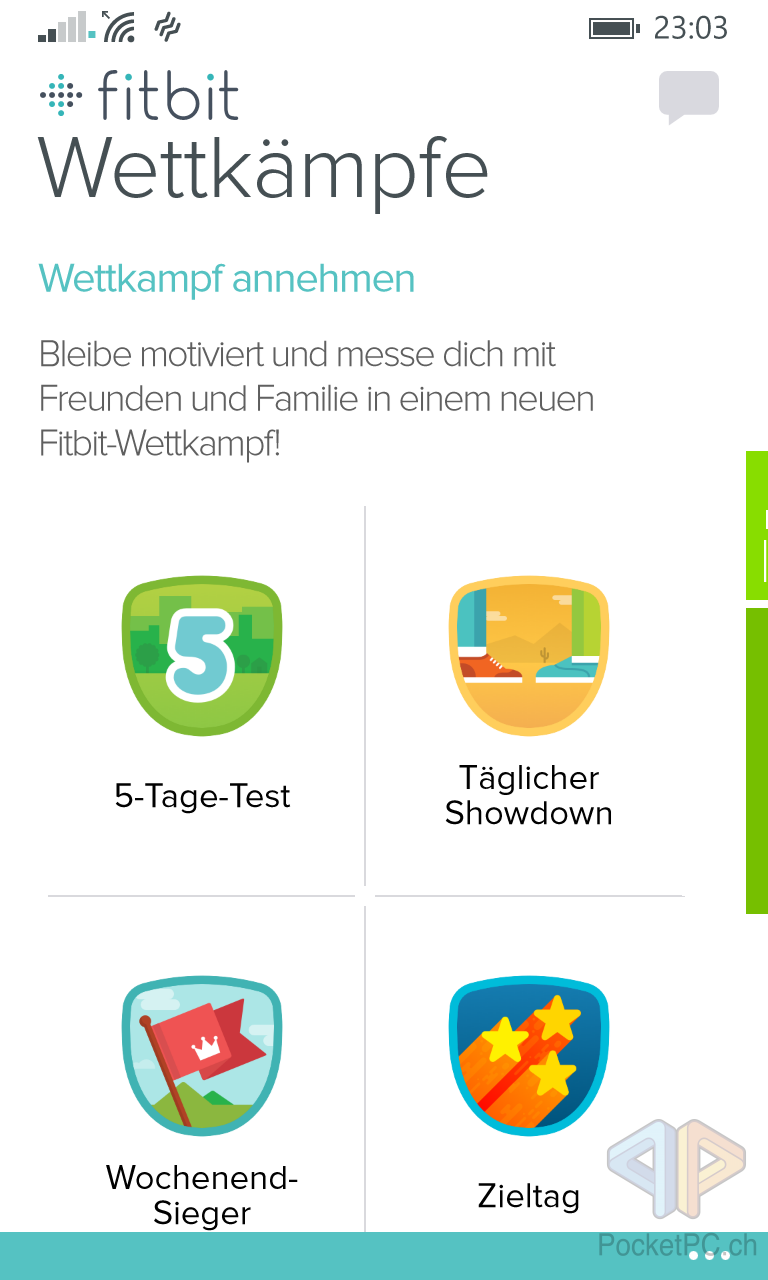768x1280 pixels.
Task: Expand the app bar ellipsis menu
Action: coord(709,1255)
